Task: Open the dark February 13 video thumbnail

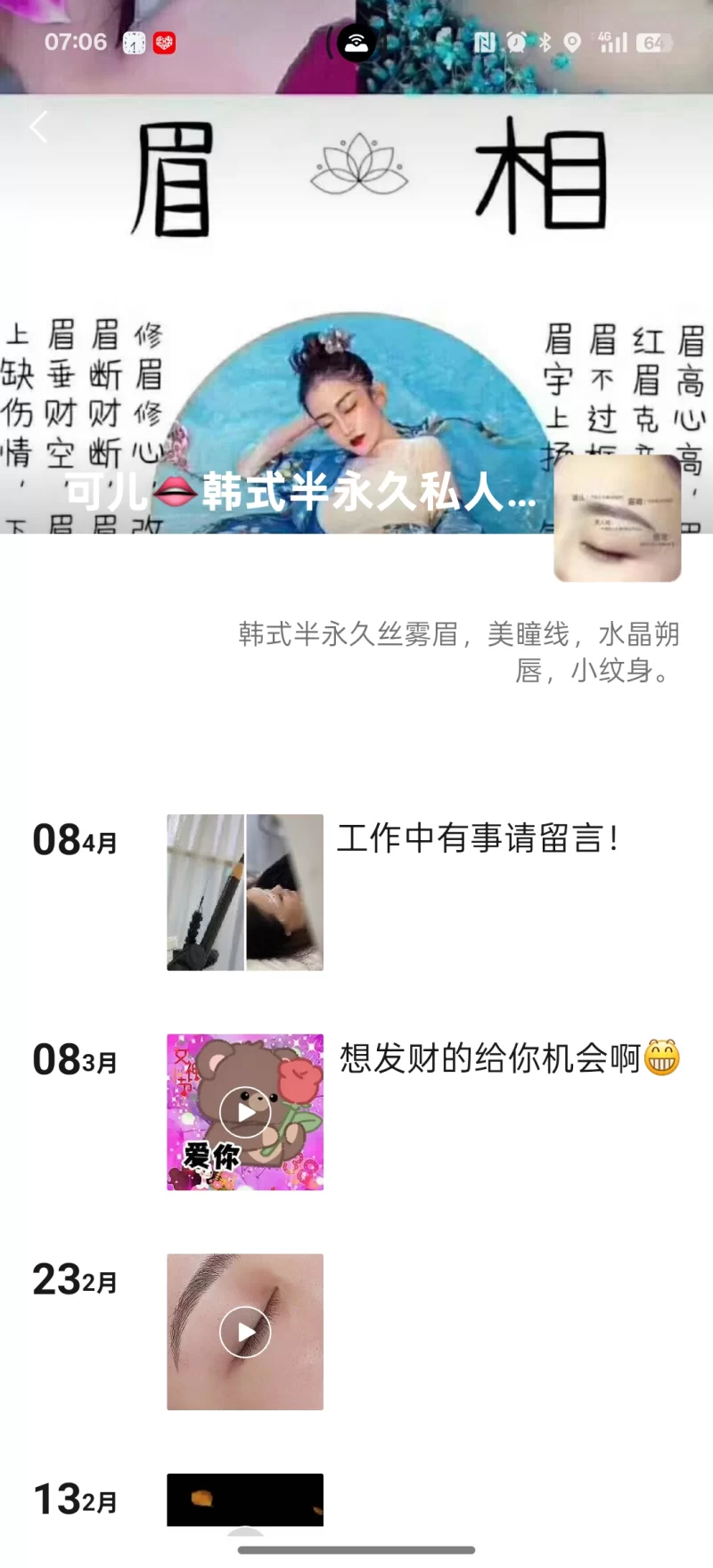Action: [x=244, y=1499]
